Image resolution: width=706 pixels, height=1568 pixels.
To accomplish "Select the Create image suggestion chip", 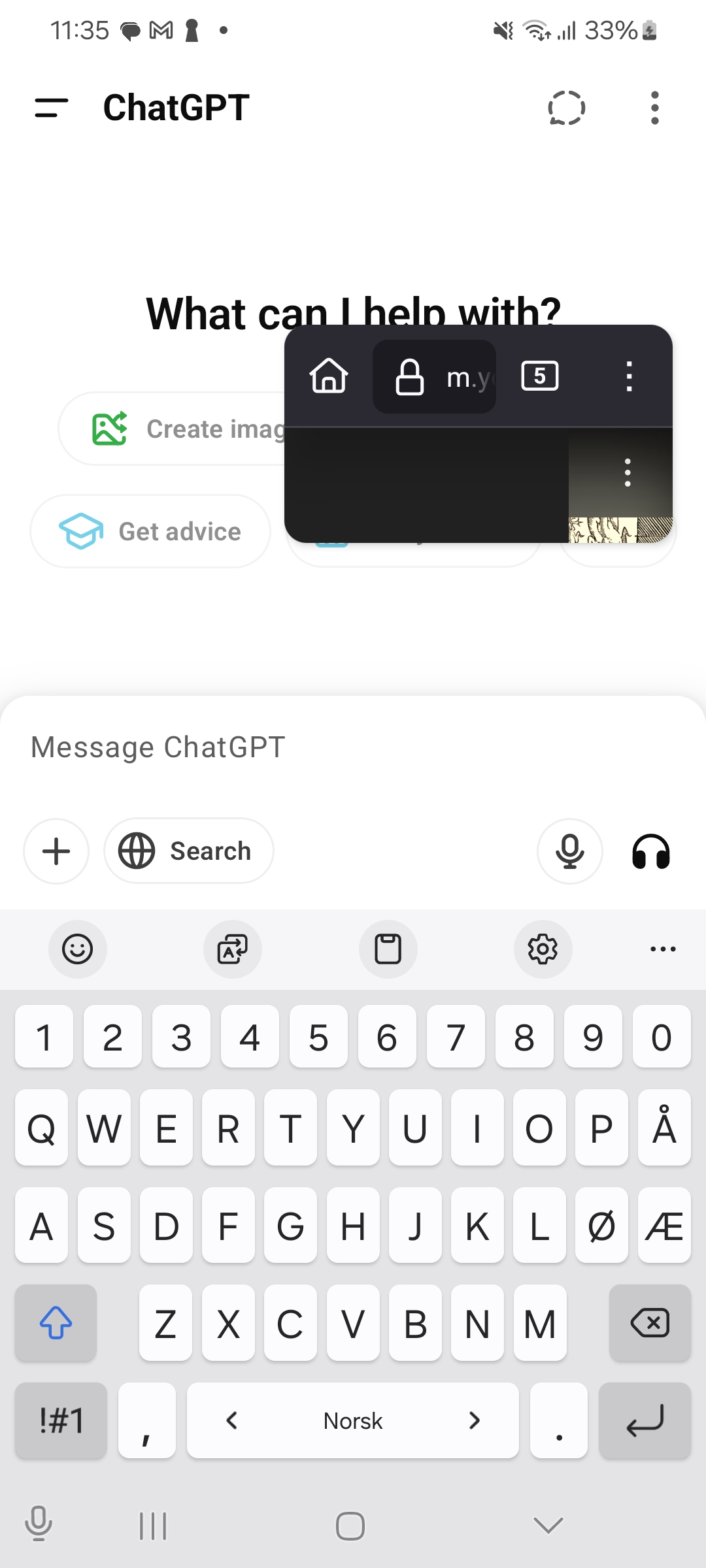I will [x=173, y=429].
